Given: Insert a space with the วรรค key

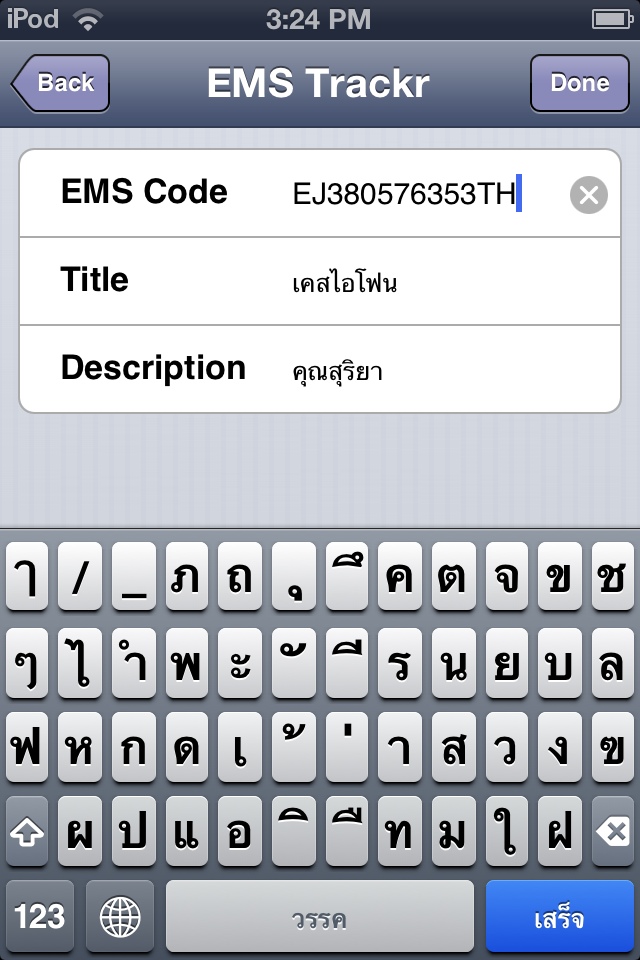Looking at the screenshot, I should (319, 916).
